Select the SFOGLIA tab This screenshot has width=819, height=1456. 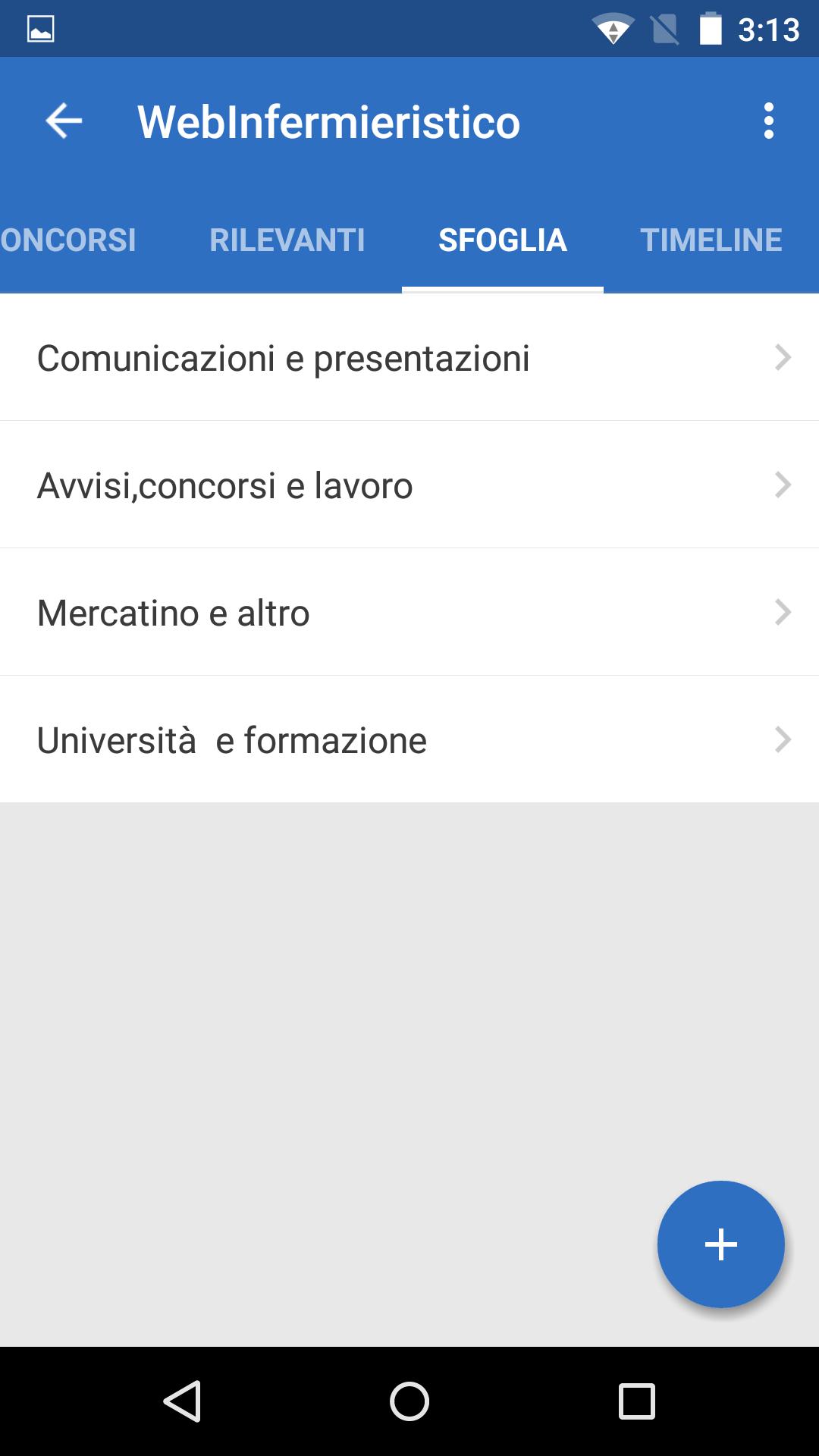503,240
